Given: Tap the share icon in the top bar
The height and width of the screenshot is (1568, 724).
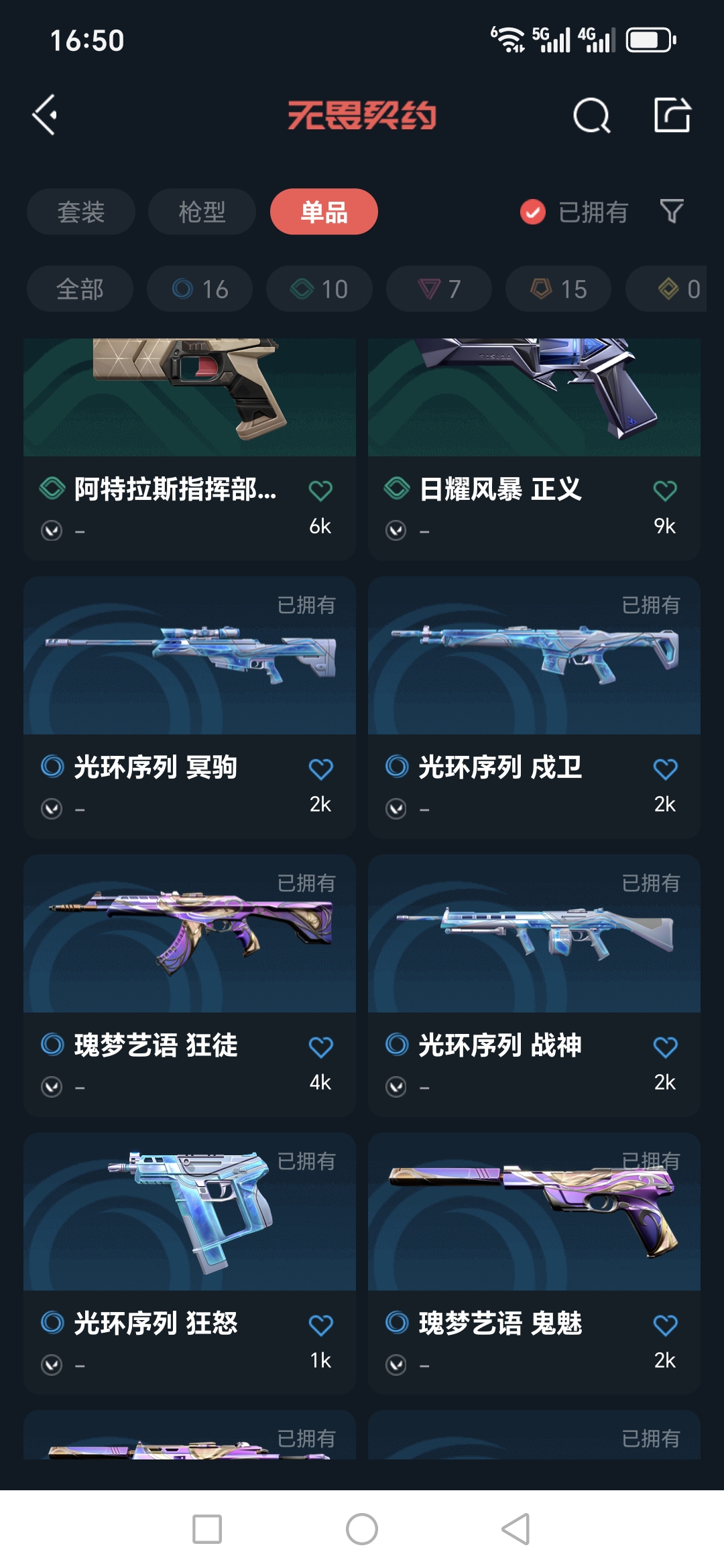Looking at the screenshot, I should [x=672, y=115].
